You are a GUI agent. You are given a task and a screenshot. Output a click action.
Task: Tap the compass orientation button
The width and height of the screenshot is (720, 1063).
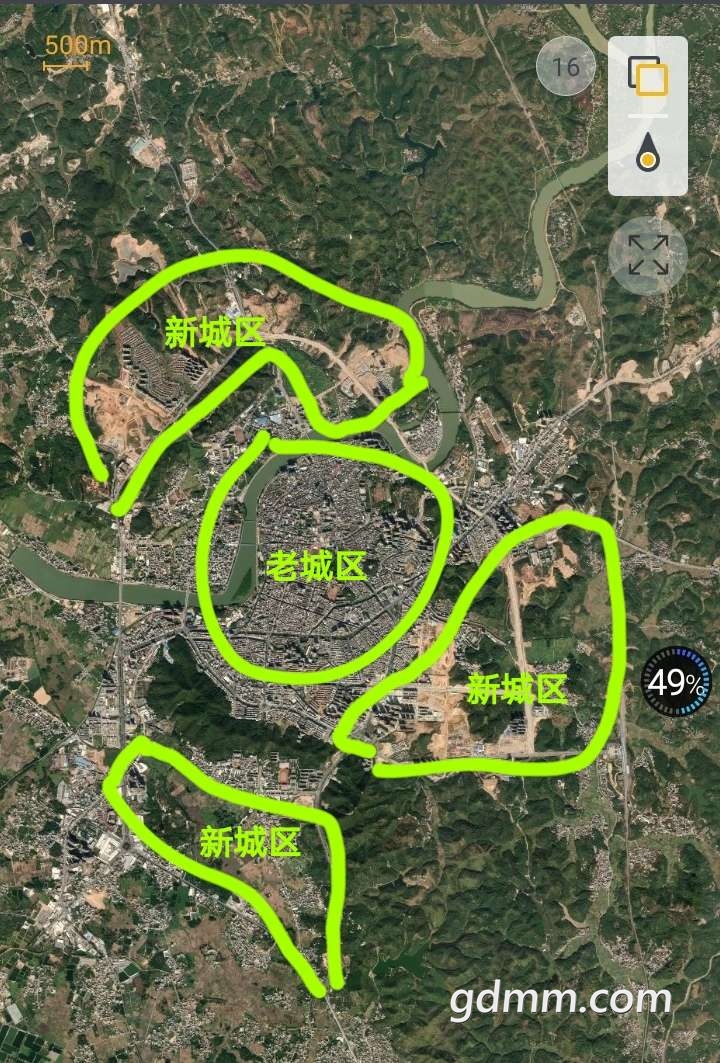[x=648, y=153]
